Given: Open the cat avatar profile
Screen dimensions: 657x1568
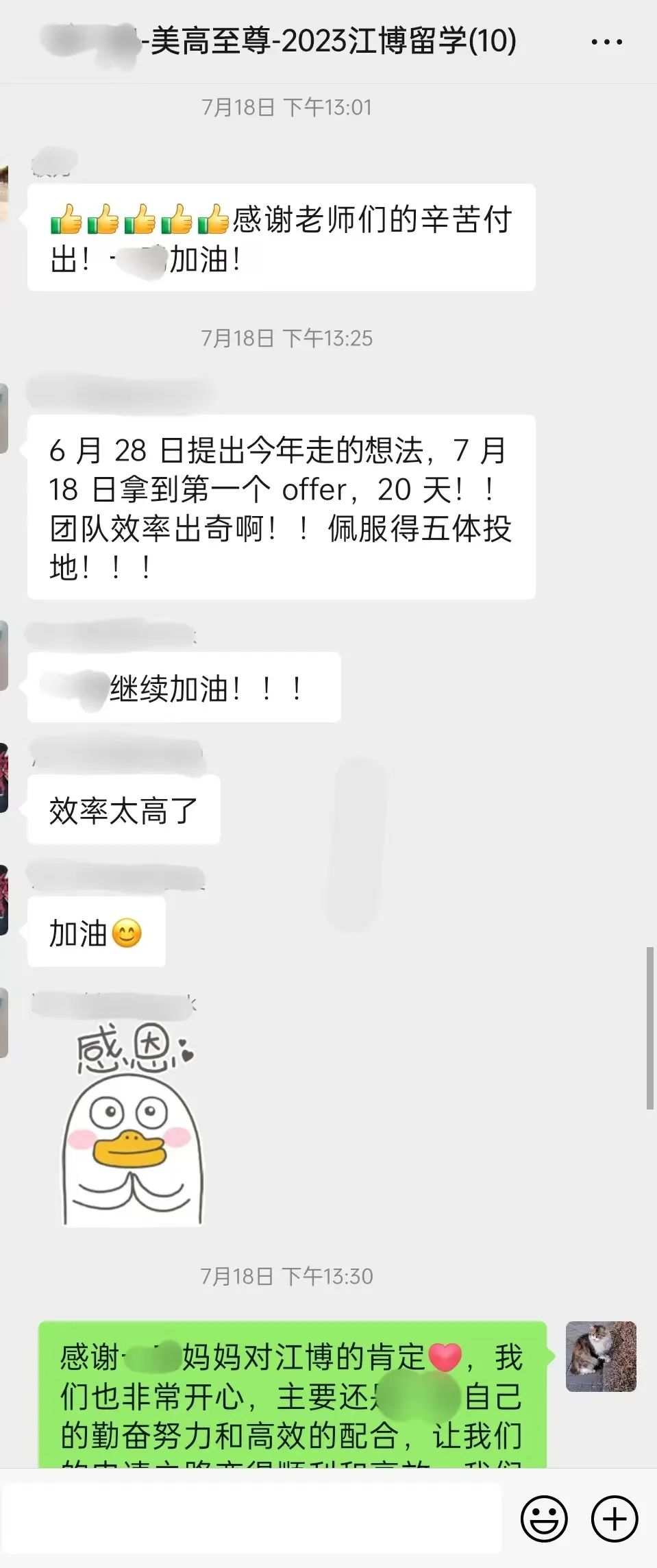Looking at the screenshot, I should (x=601, y=1356).
